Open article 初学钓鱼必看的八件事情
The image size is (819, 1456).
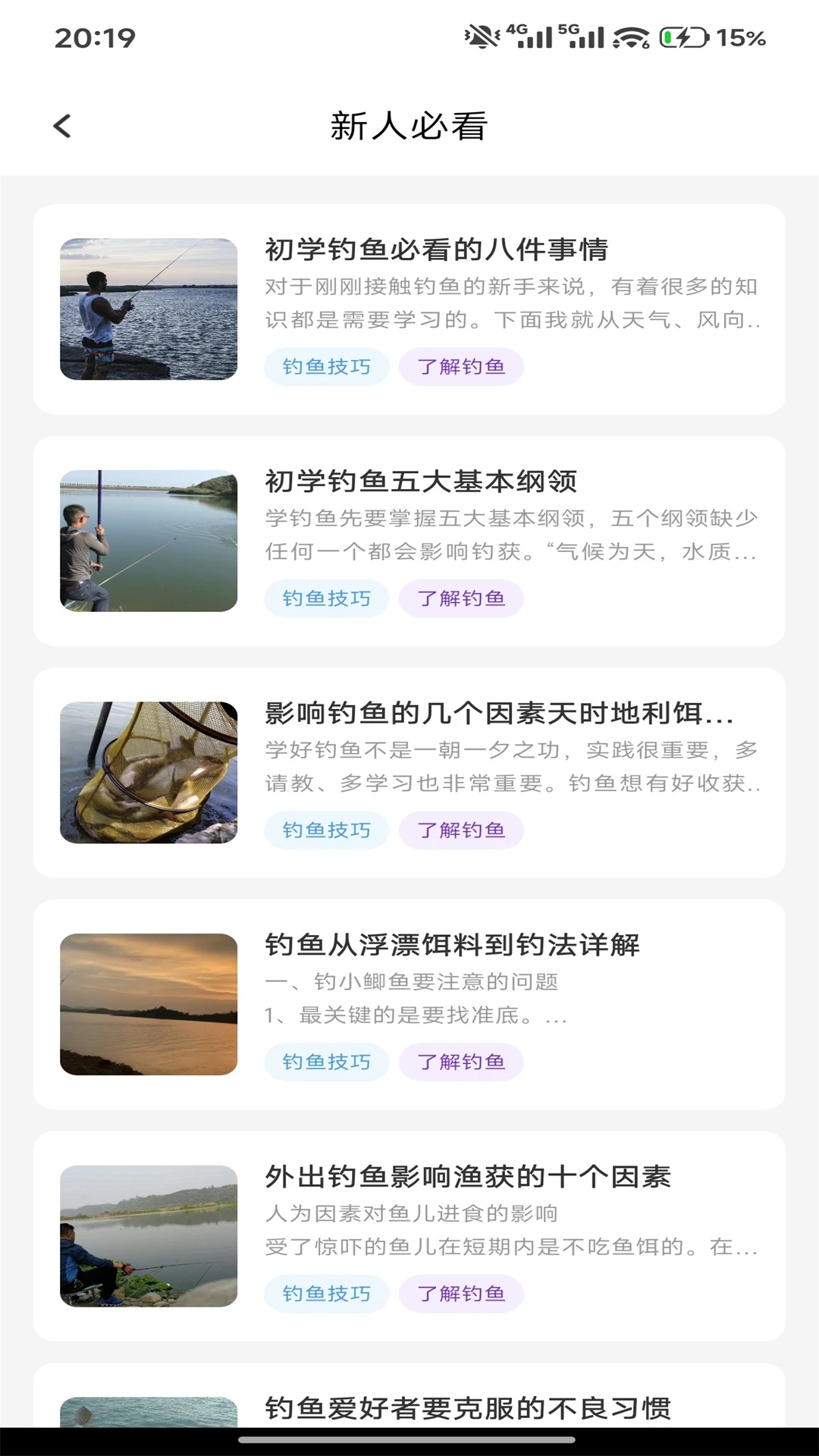click(x=409, y=309)
